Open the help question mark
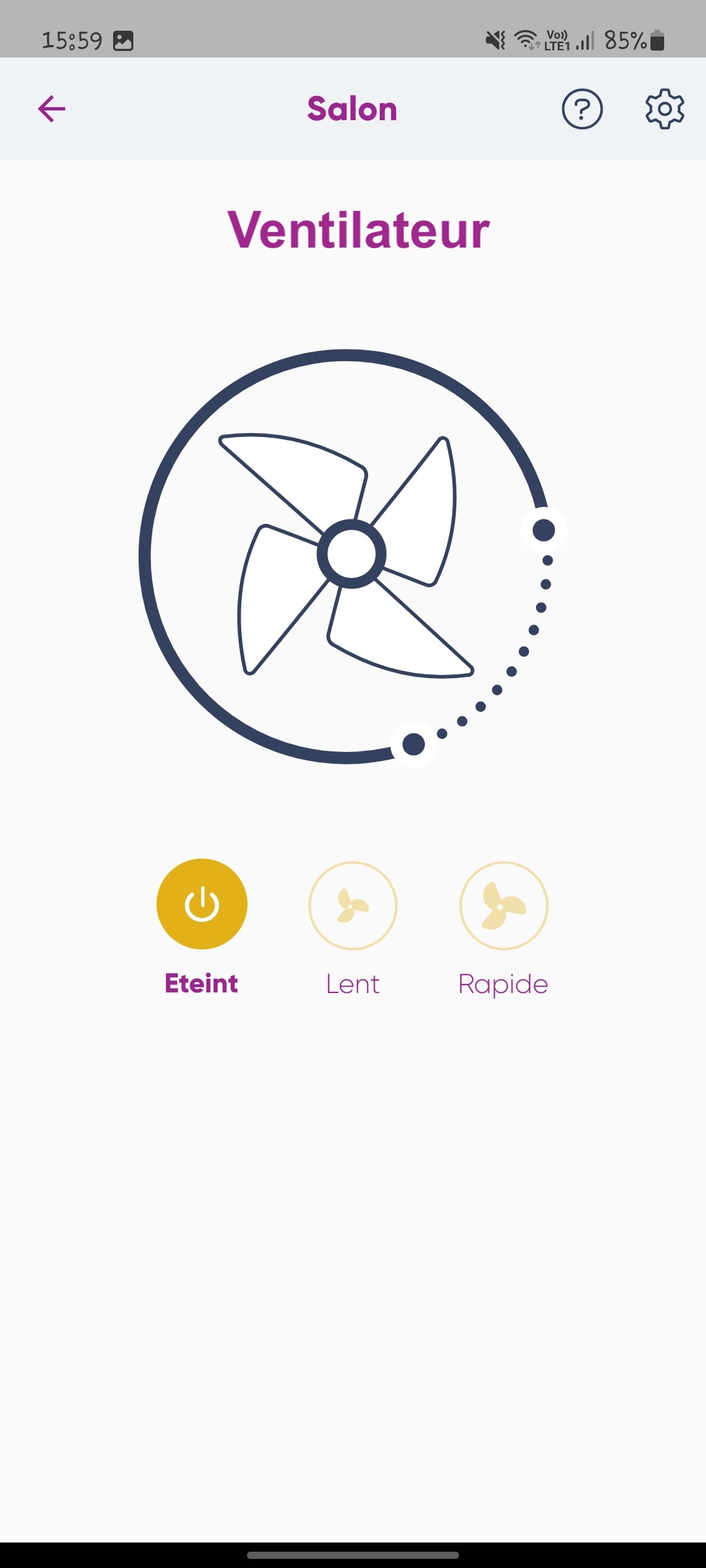This screenshot has width=706, height=1568. coord(582,108)
